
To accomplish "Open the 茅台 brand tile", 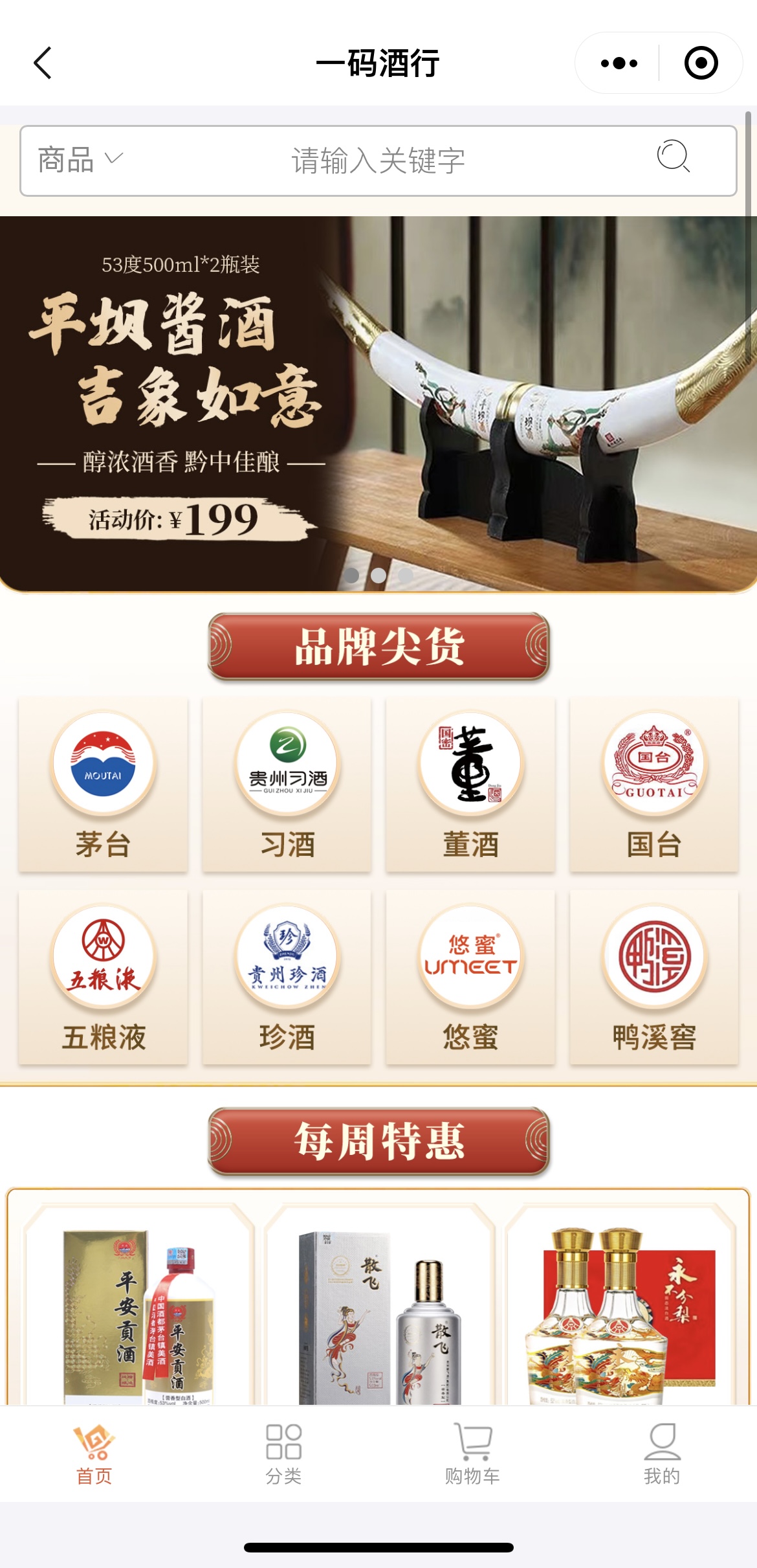I will pyautogui.click(x=104, y=785).
